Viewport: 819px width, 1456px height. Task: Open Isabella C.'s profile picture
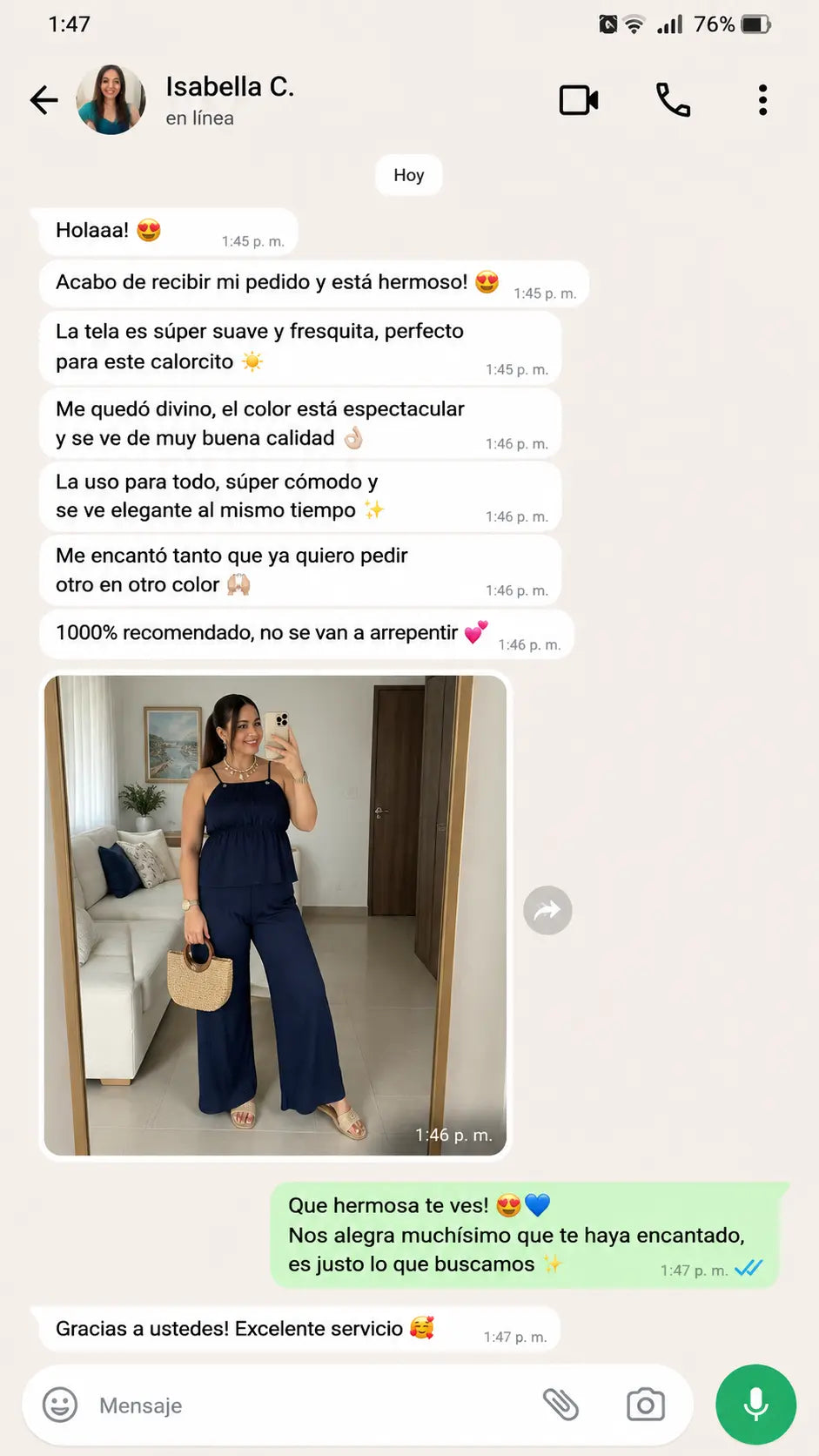[111, 99]
